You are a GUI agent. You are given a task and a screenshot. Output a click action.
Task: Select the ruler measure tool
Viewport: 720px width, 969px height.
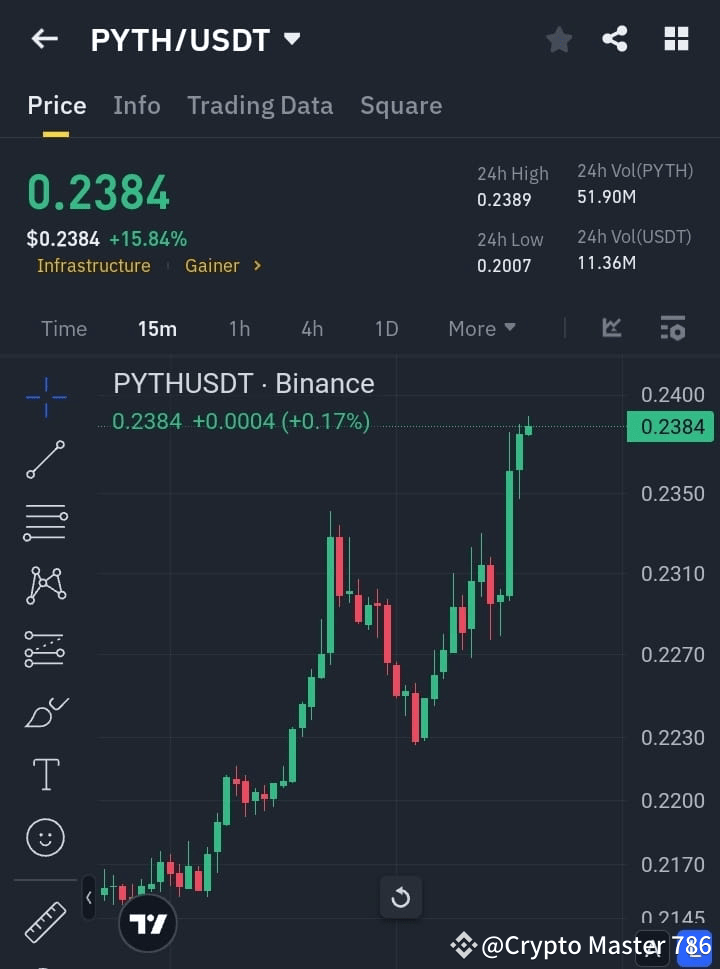[x=45, y=921]
